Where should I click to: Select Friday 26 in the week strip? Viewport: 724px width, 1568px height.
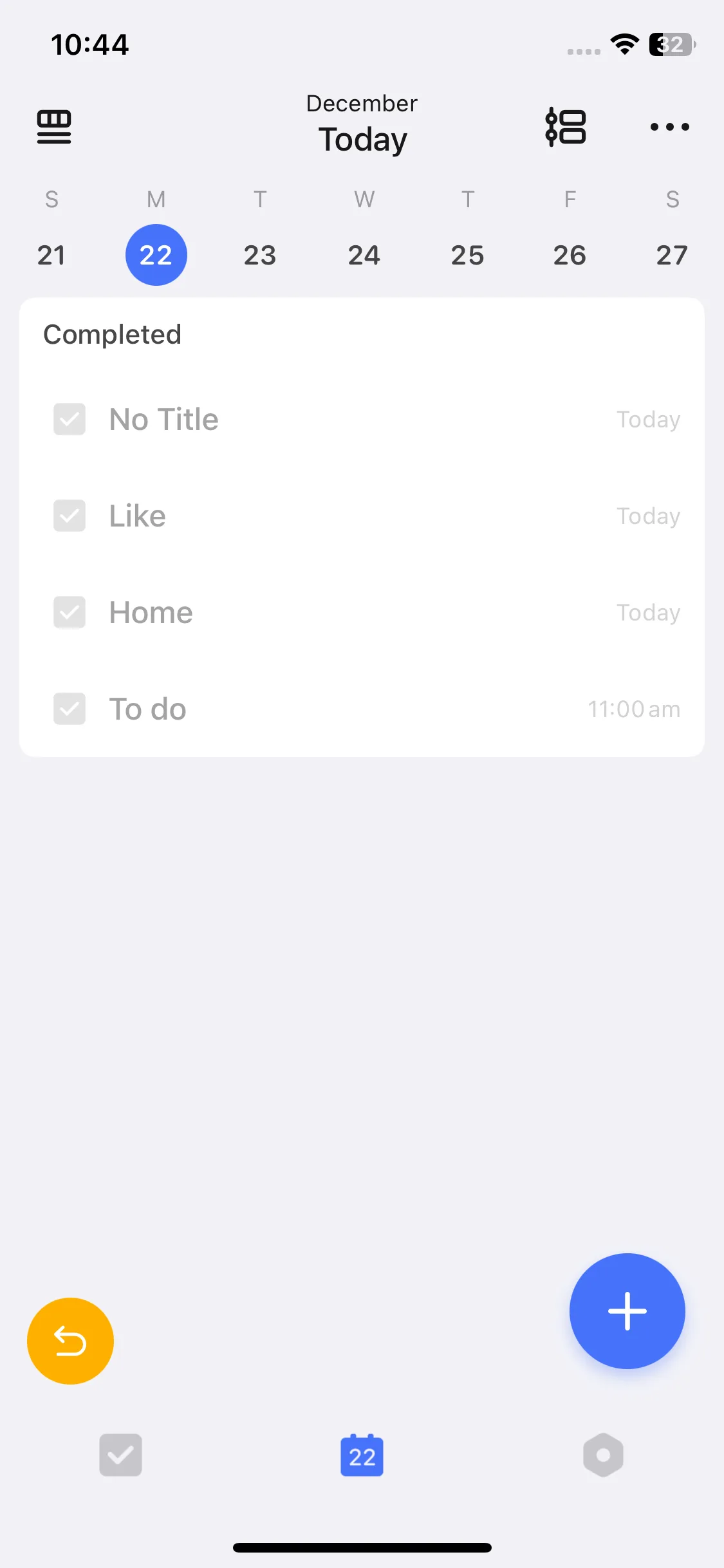(570, 255)
